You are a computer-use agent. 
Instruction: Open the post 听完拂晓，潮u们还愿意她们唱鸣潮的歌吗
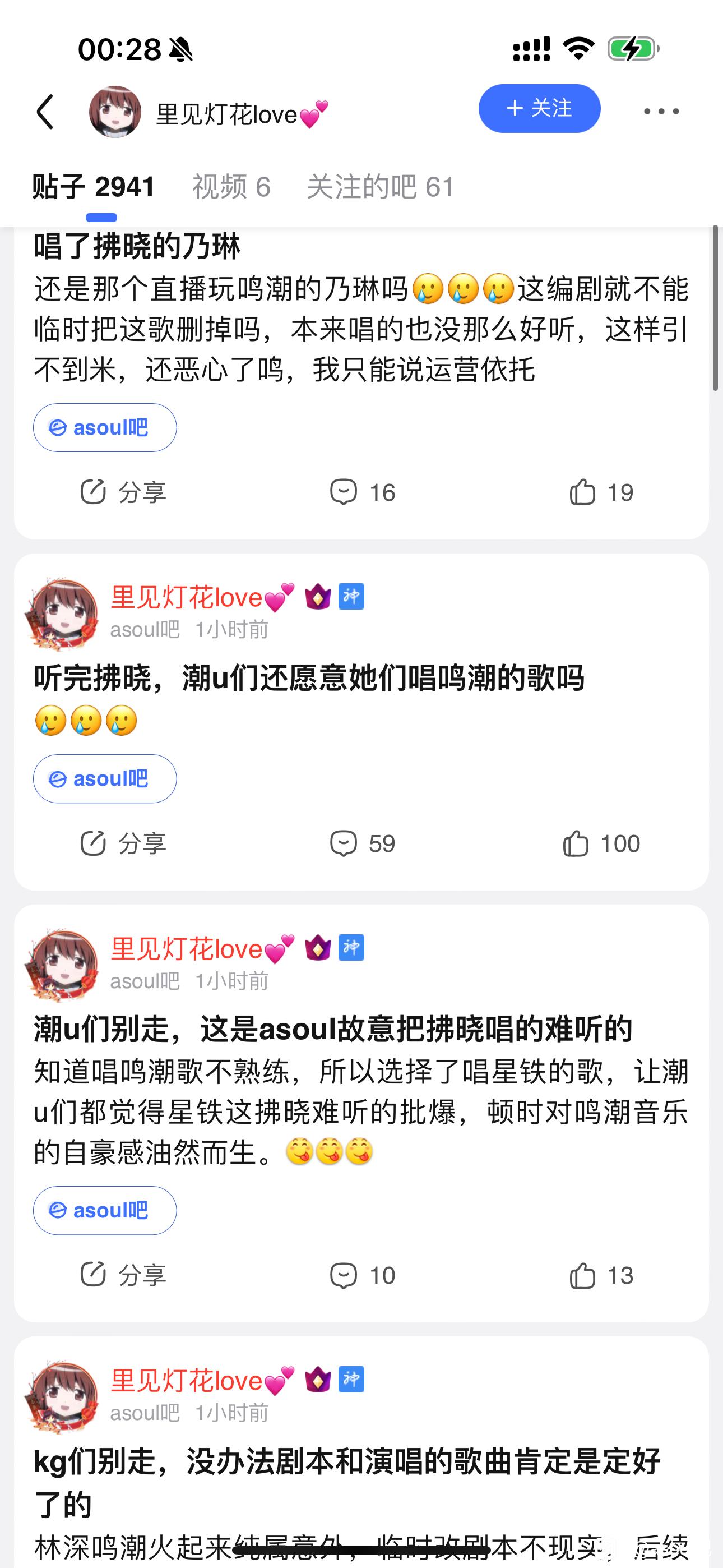coord(309,678)
